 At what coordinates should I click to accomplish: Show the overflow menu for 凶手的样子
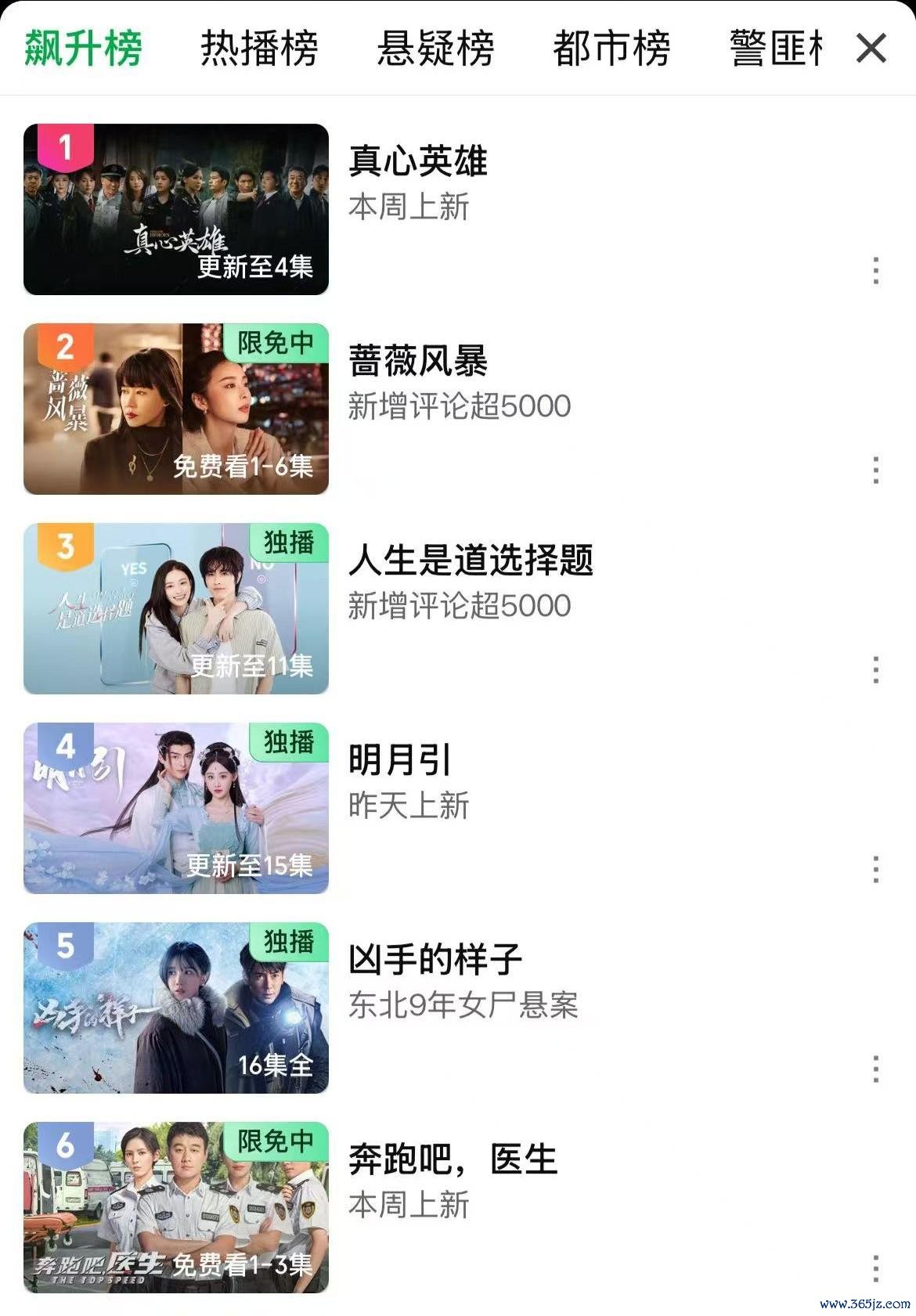tap(875, 1069)
